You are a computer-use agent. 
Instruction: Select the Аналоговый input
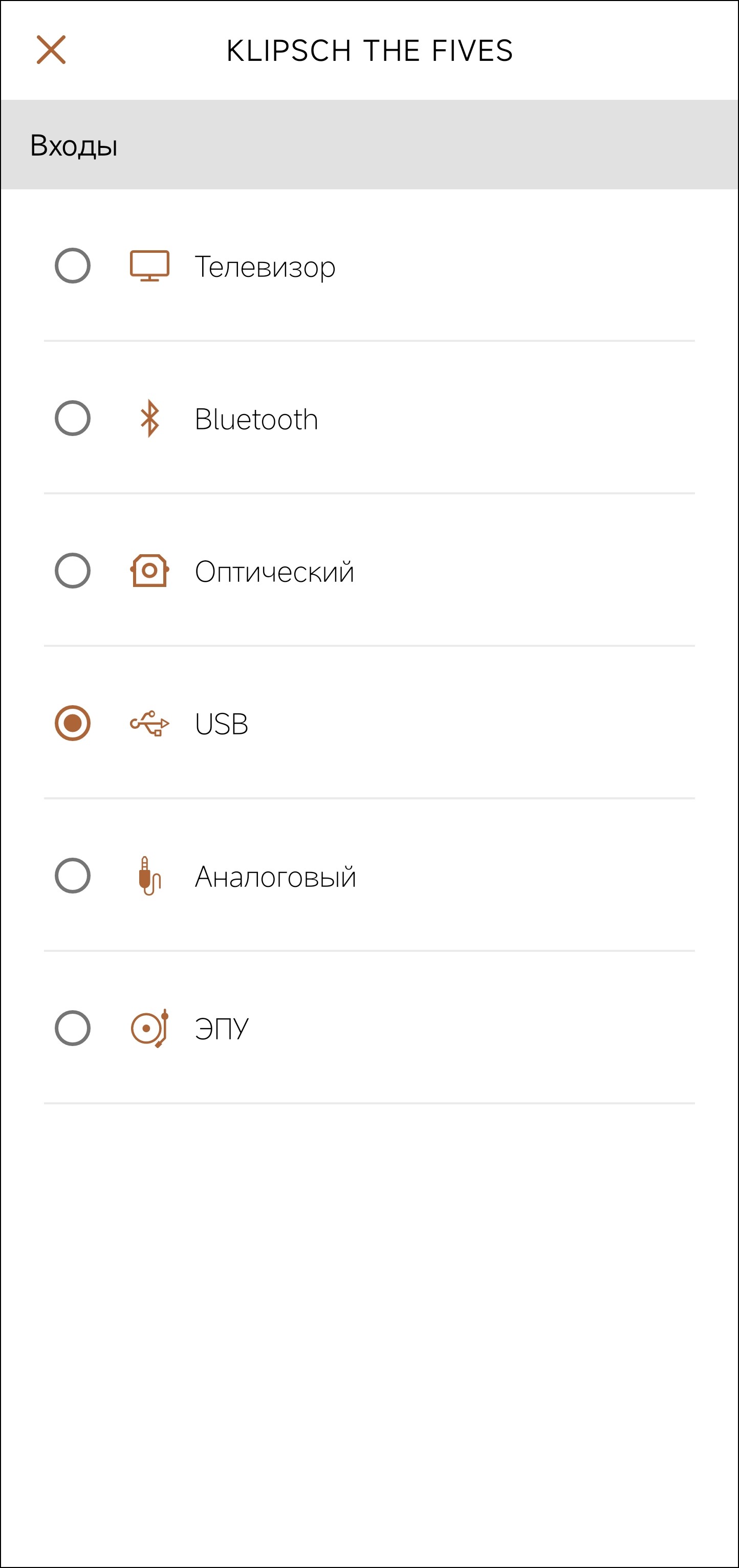[x=73, y=876]
